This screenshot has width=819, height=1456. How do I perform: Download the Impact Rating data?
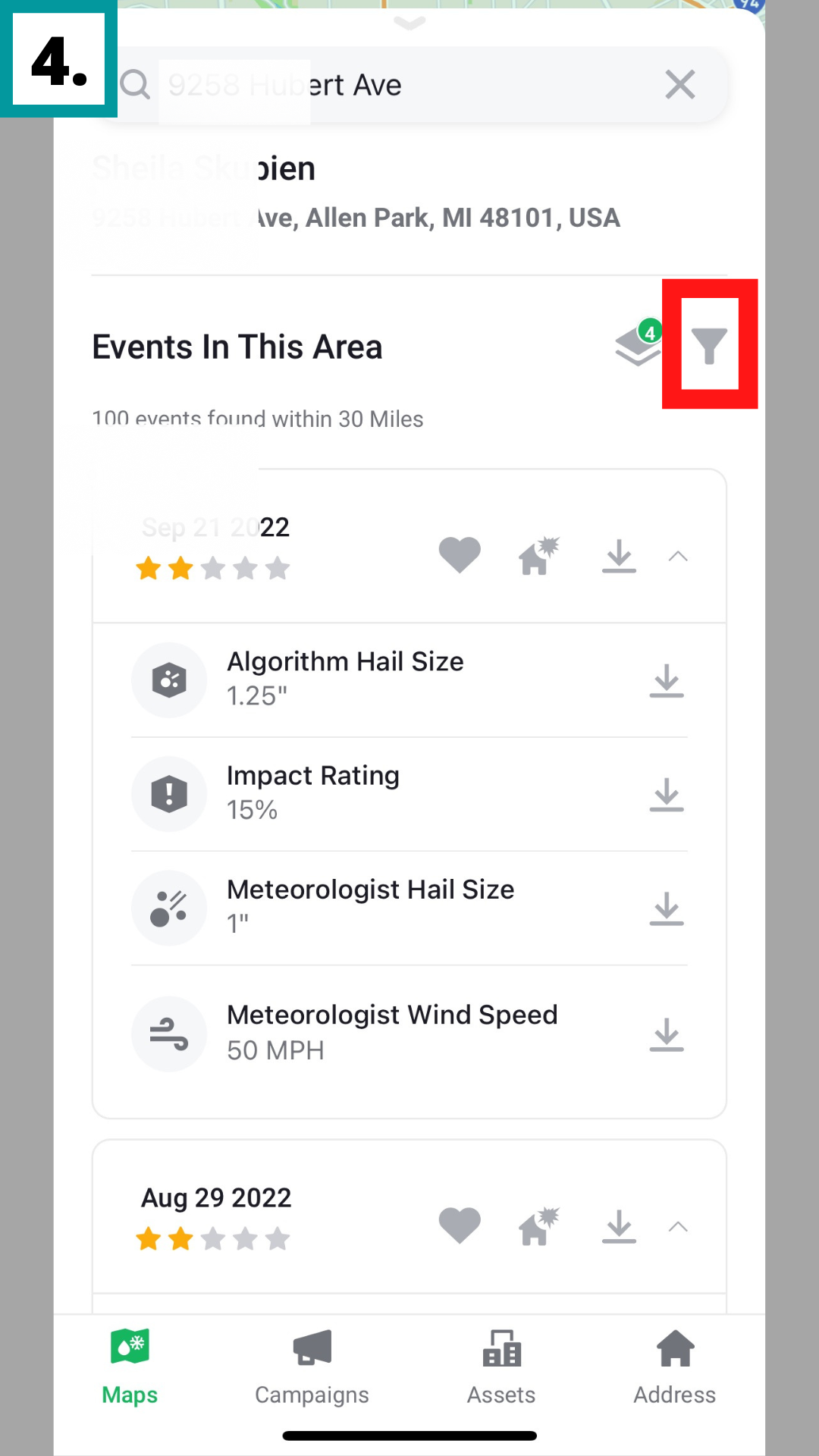tap(667, 794)
